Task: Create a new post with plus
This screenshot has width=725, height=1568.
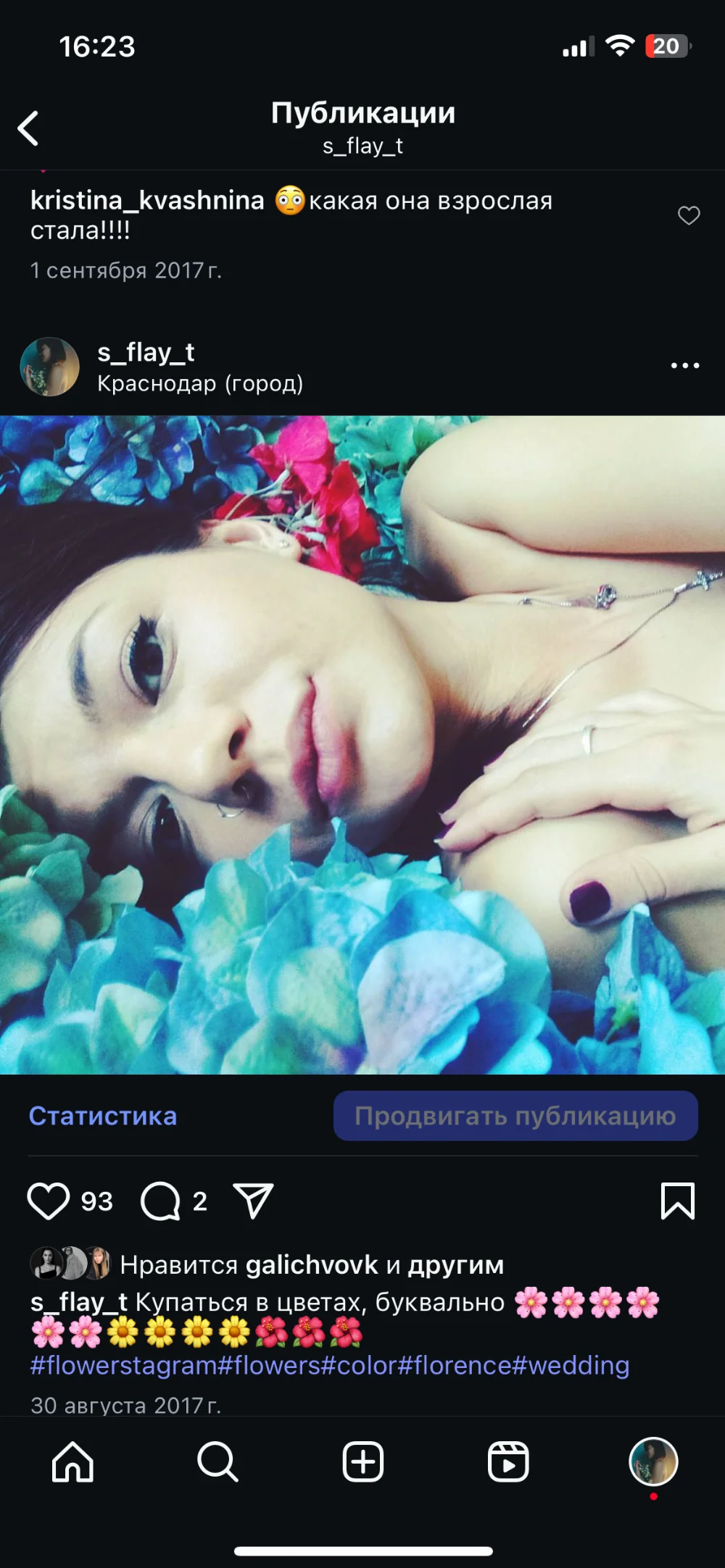Action: pyautogui.click(x=362, y=1461)
